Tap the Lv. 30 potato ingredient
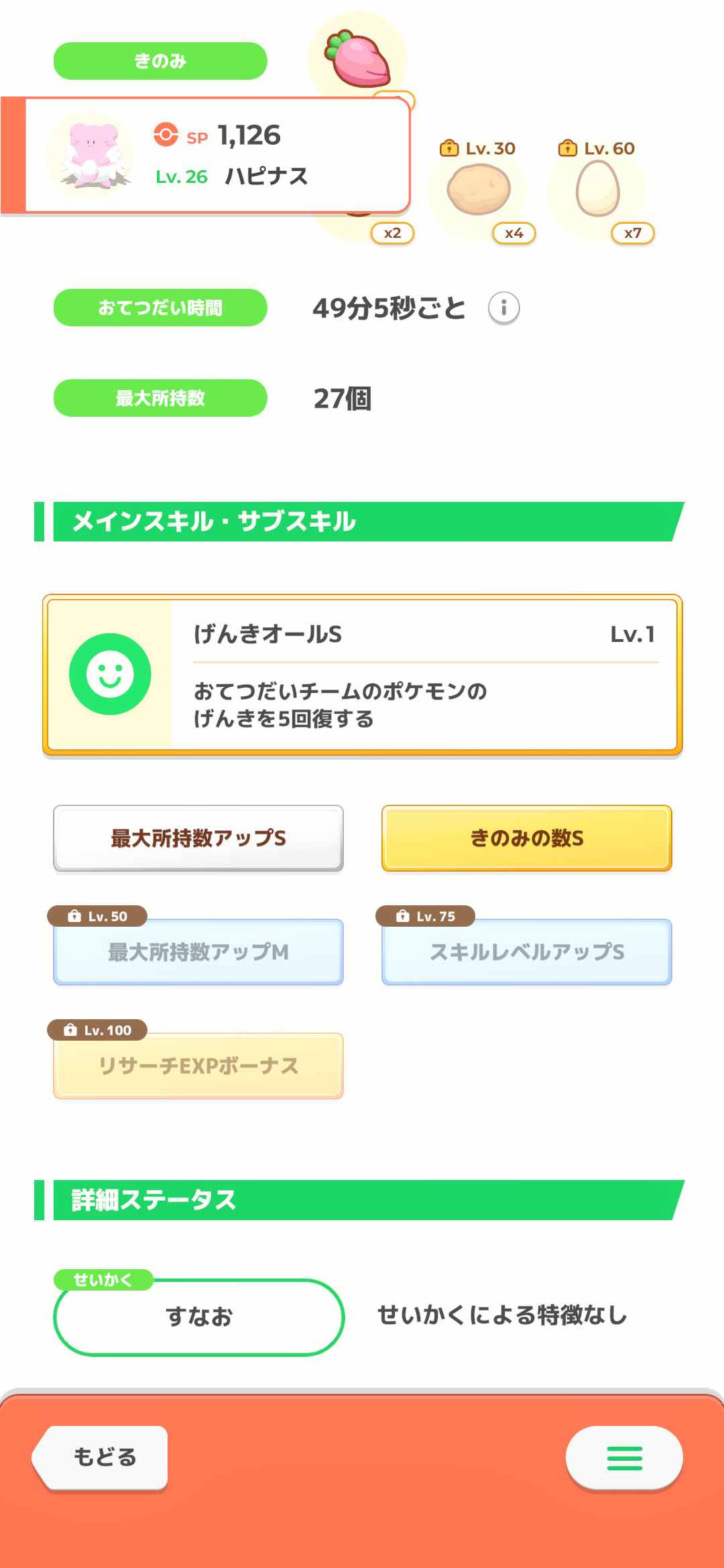 click(x=479, y=191)
